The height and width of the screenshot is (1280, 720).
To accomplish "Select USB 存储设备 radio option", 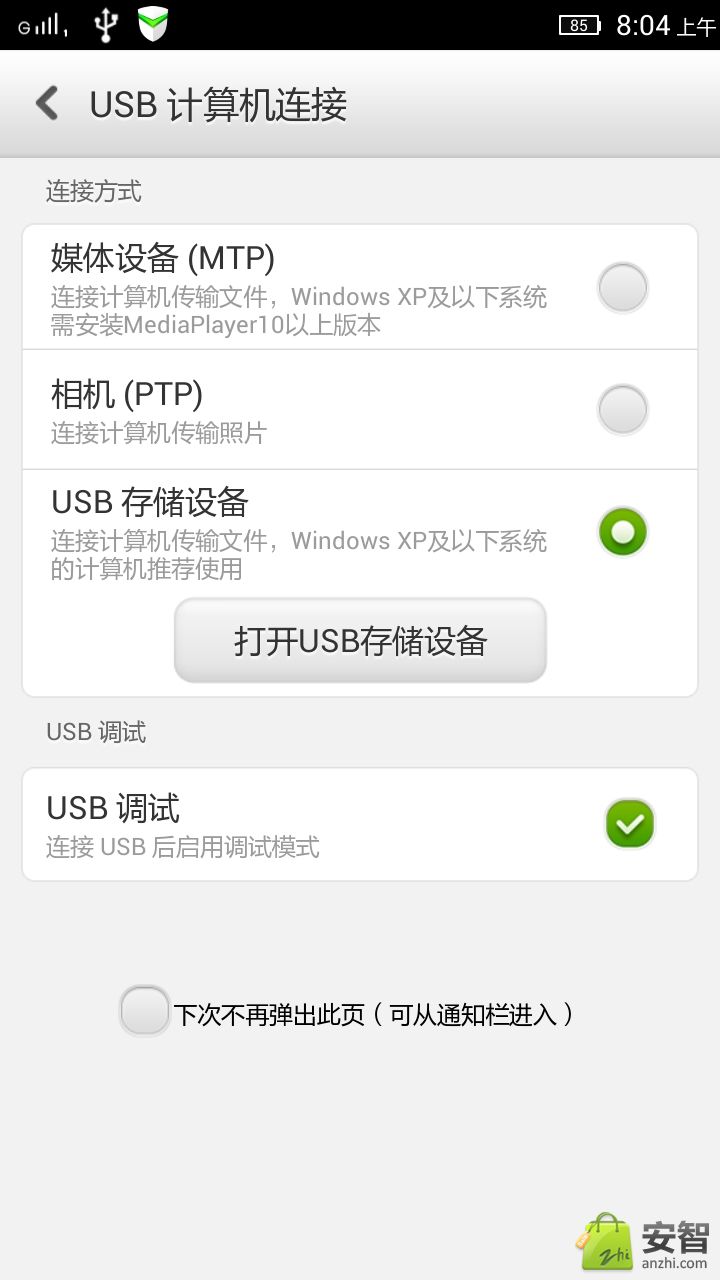I will pyautogui.click(x=622, y=532).
